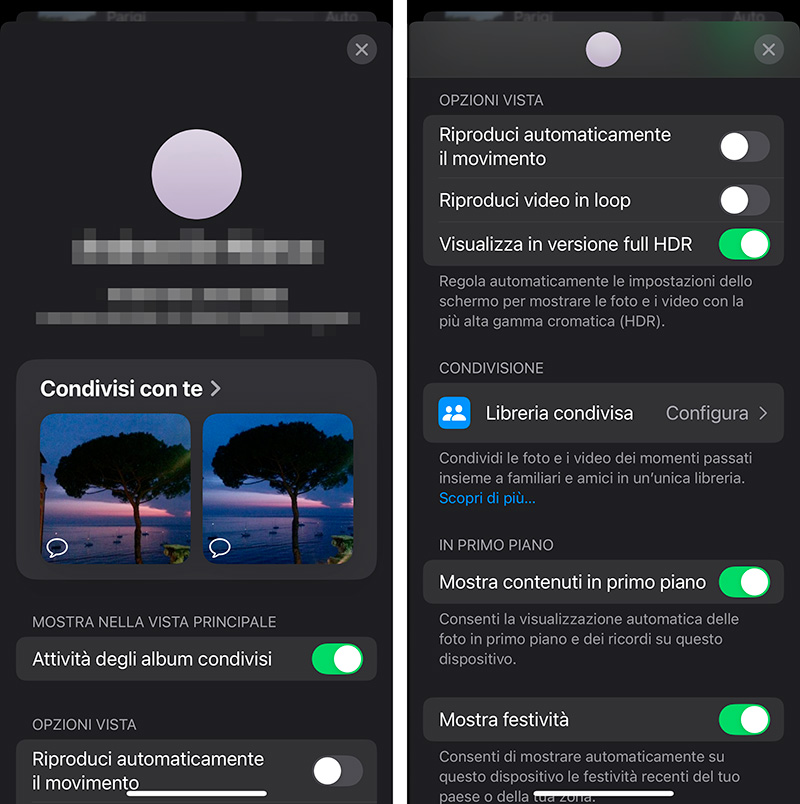
Task: Disable Mostra contenuti in primo piano
Action: coord(744,582)
